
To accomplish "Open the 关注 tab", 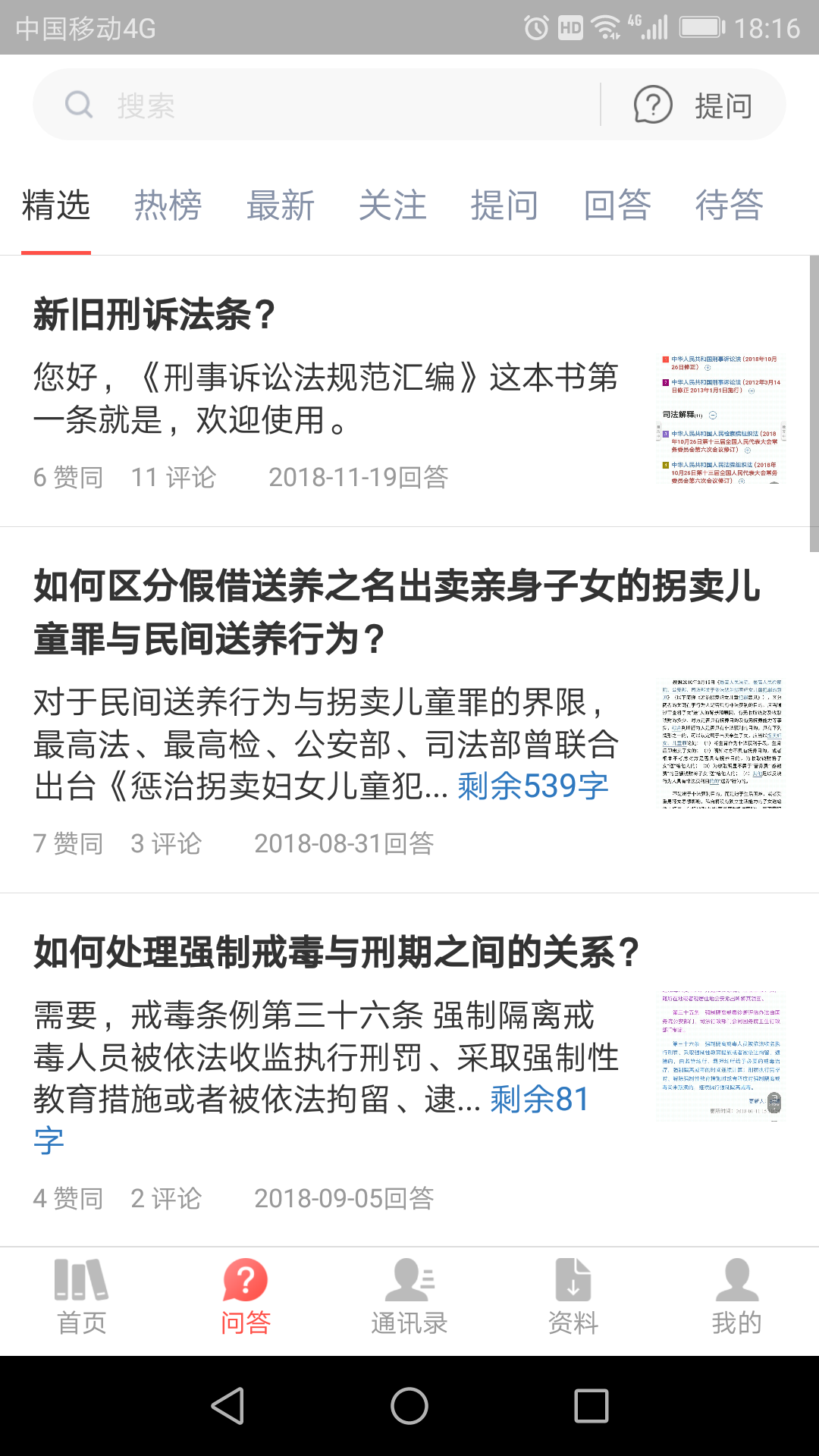I will [392, 206].
